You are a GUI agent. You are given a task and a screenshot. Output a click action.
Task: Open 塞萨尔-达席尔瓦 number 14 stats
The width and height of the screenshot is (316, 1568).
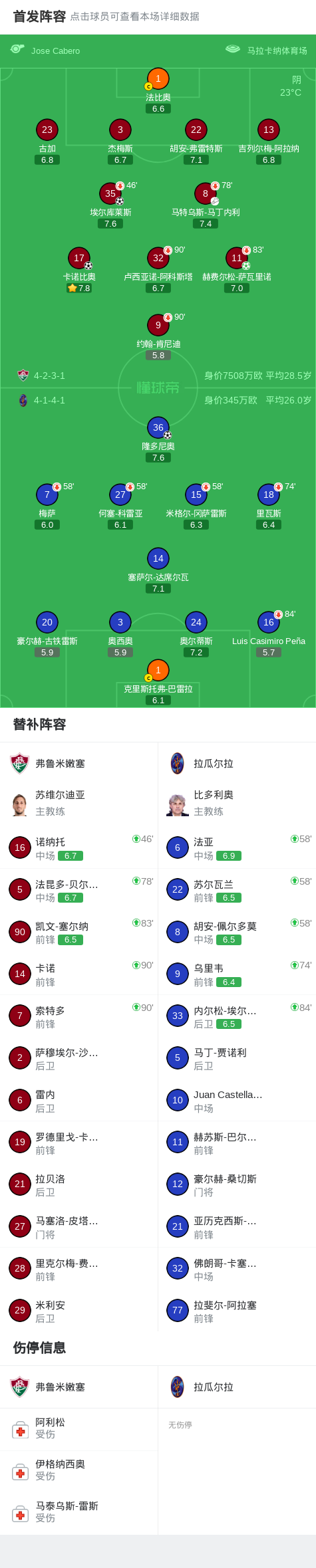click(x=158, y=570)
